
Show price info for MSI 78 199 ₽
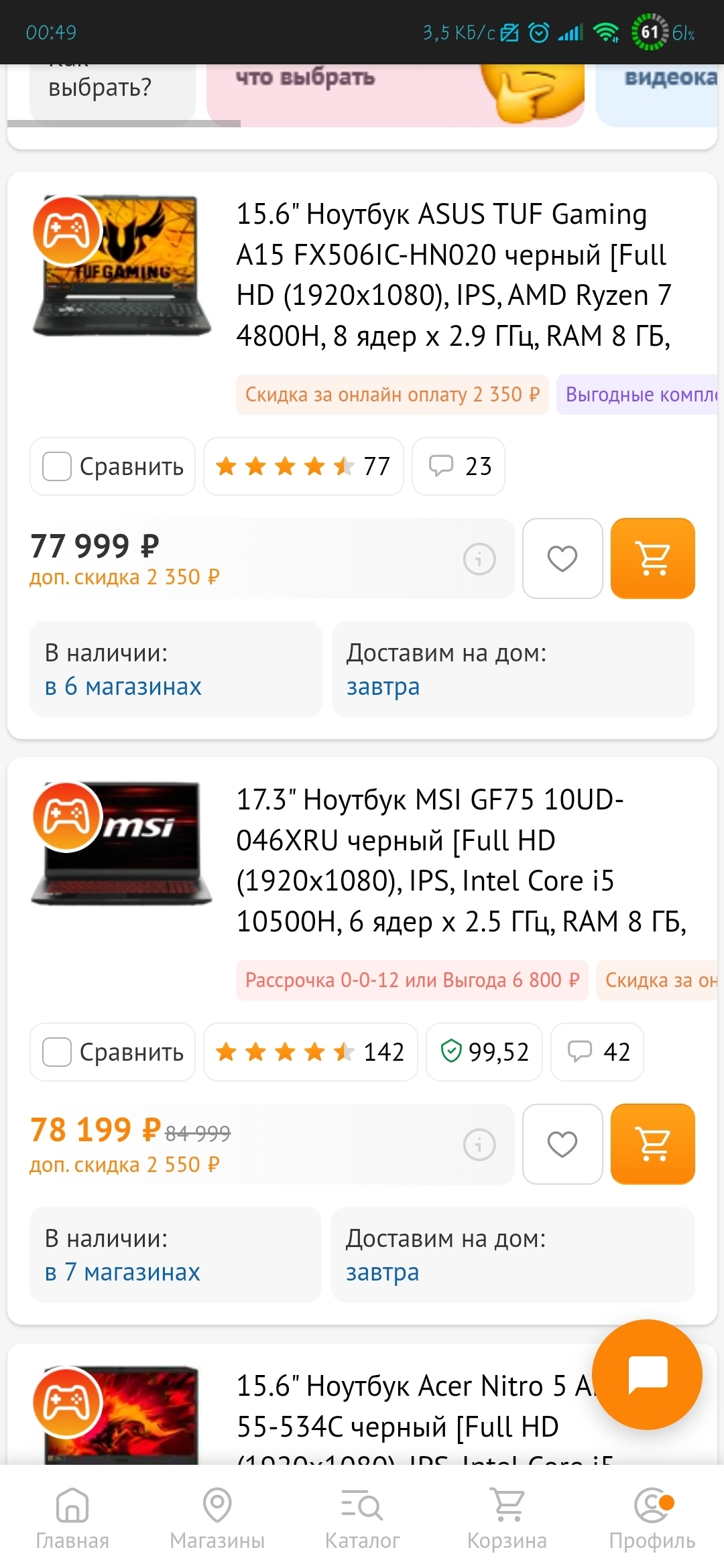(479, 1144)
